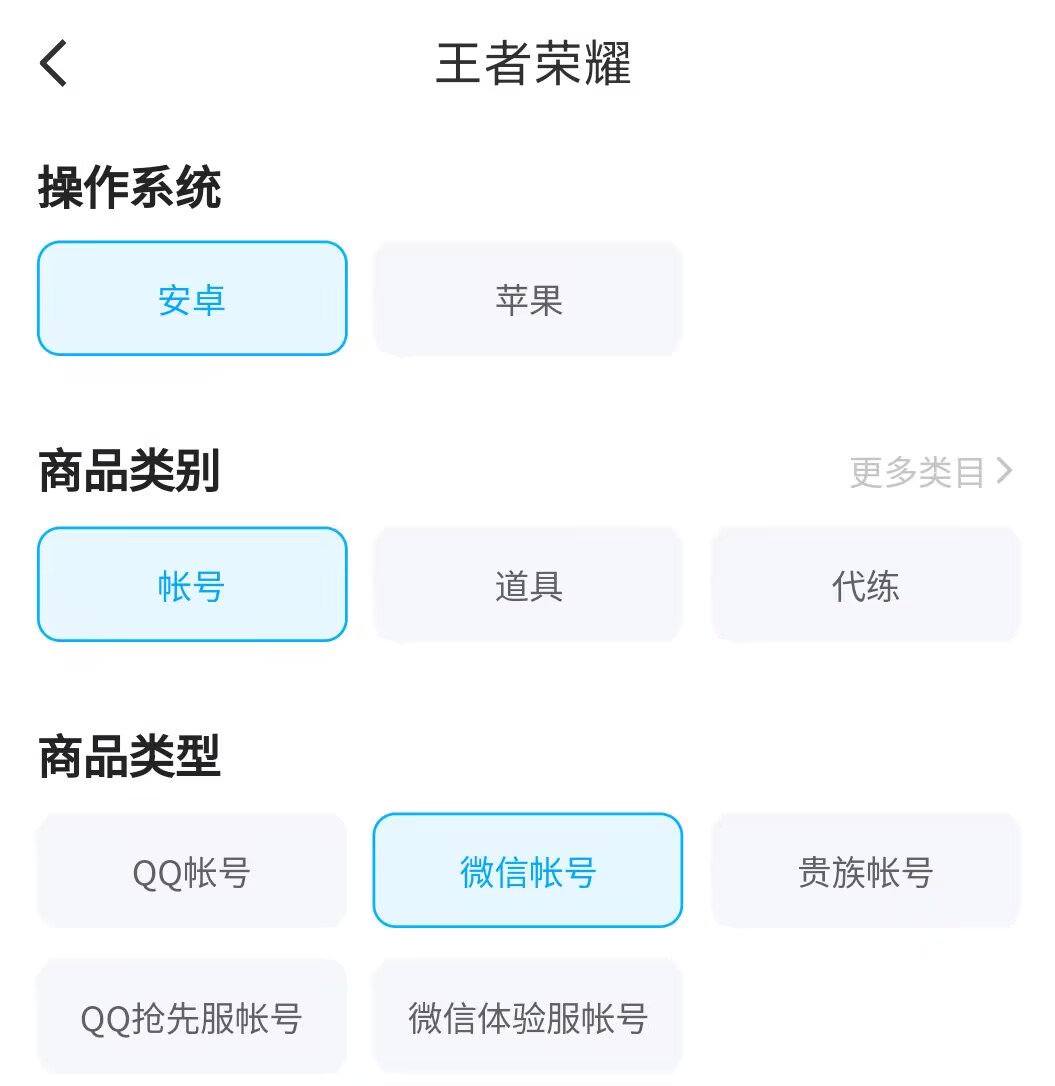Choose the 微信体验服帐号 option

528,1017
